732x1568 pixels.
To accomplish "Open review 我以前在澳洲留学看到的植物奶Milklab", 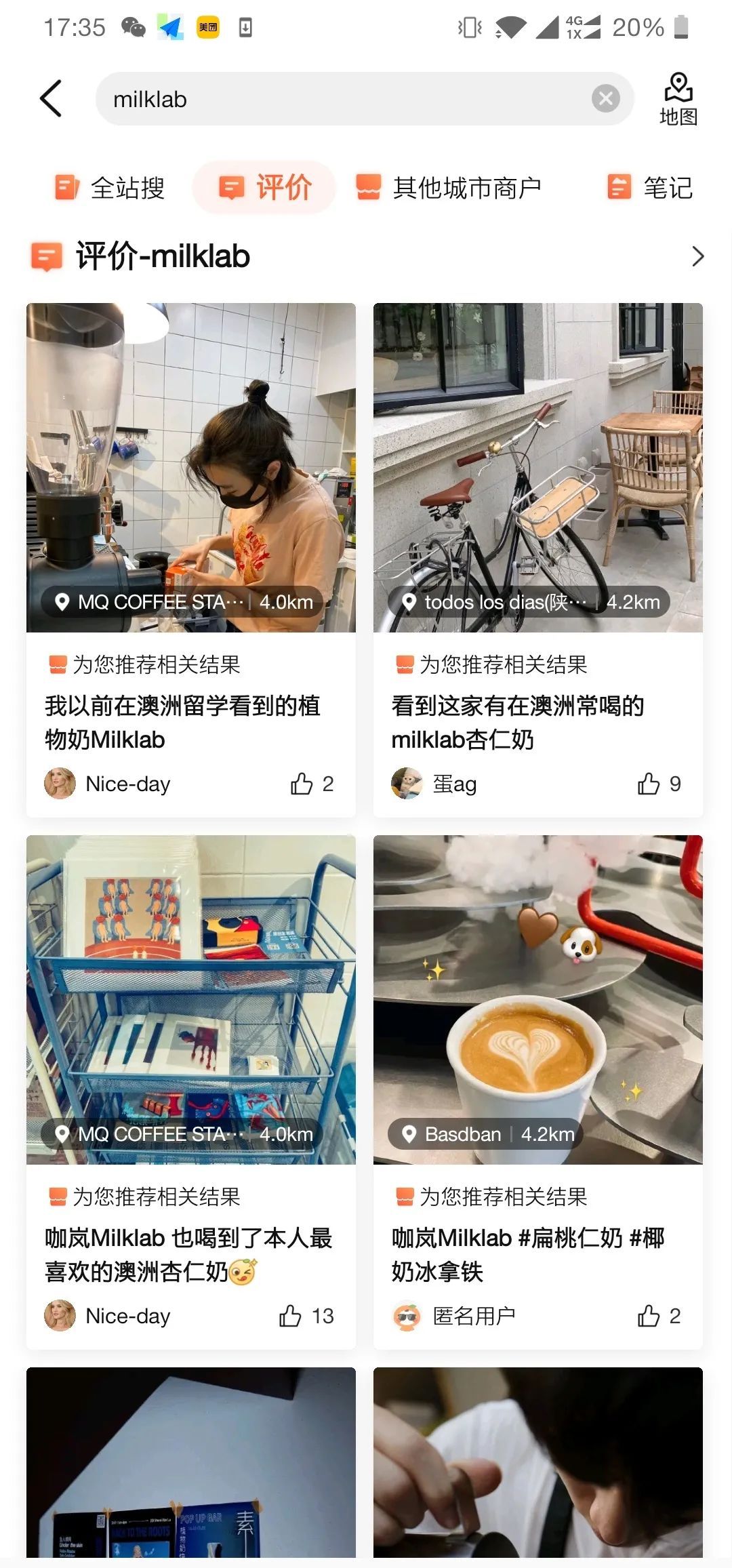I will click(x=183, y=722).
